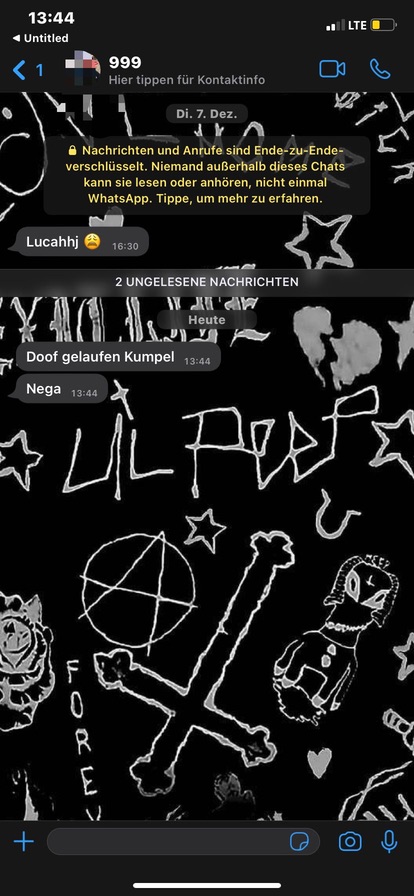414x896 pixels.
Task: Open the sticker picker
Action: click(x=299, y=842)
